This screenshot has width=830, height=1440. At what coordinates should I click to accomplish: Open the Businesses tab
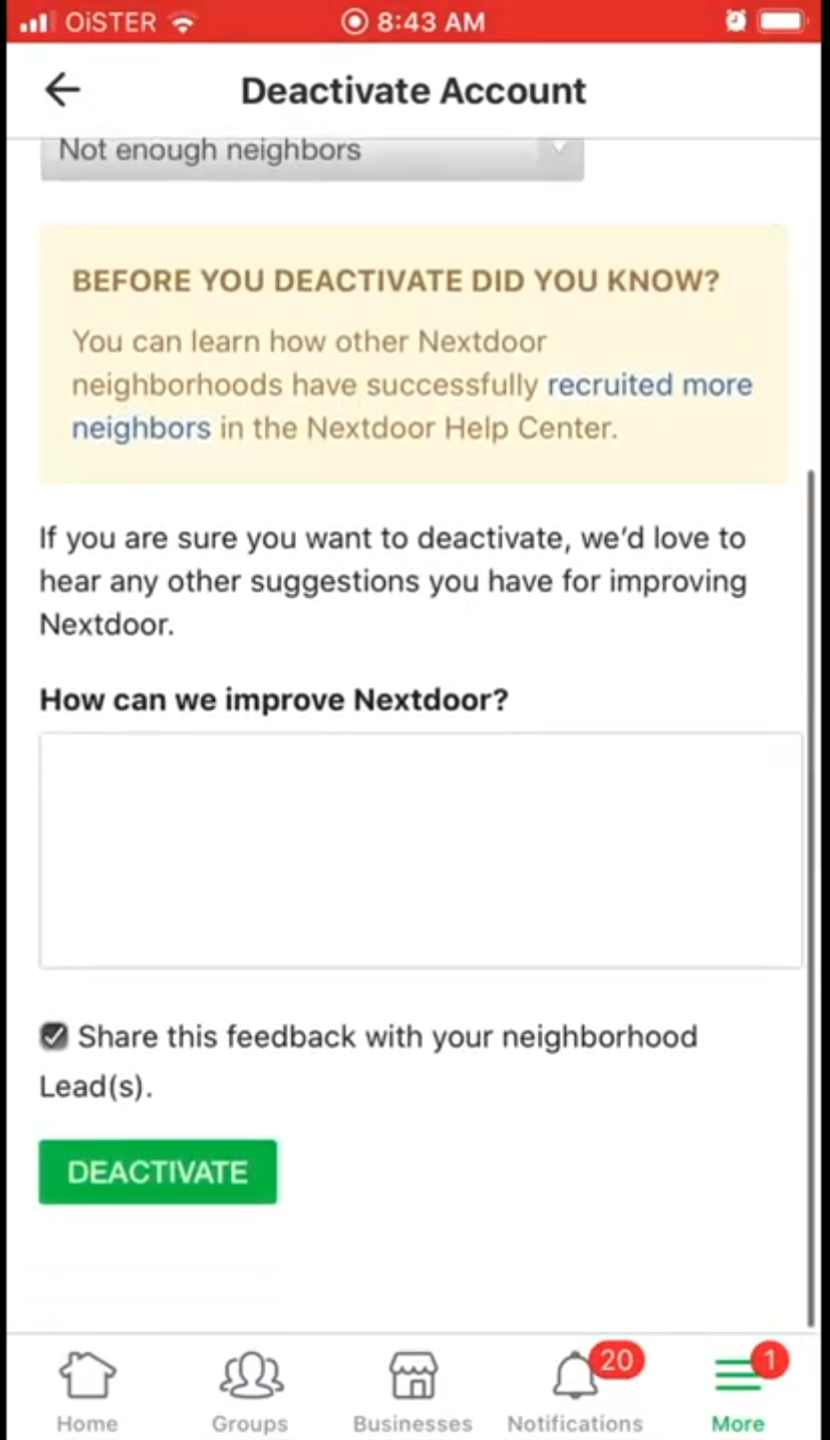[x=412, y=1392]
